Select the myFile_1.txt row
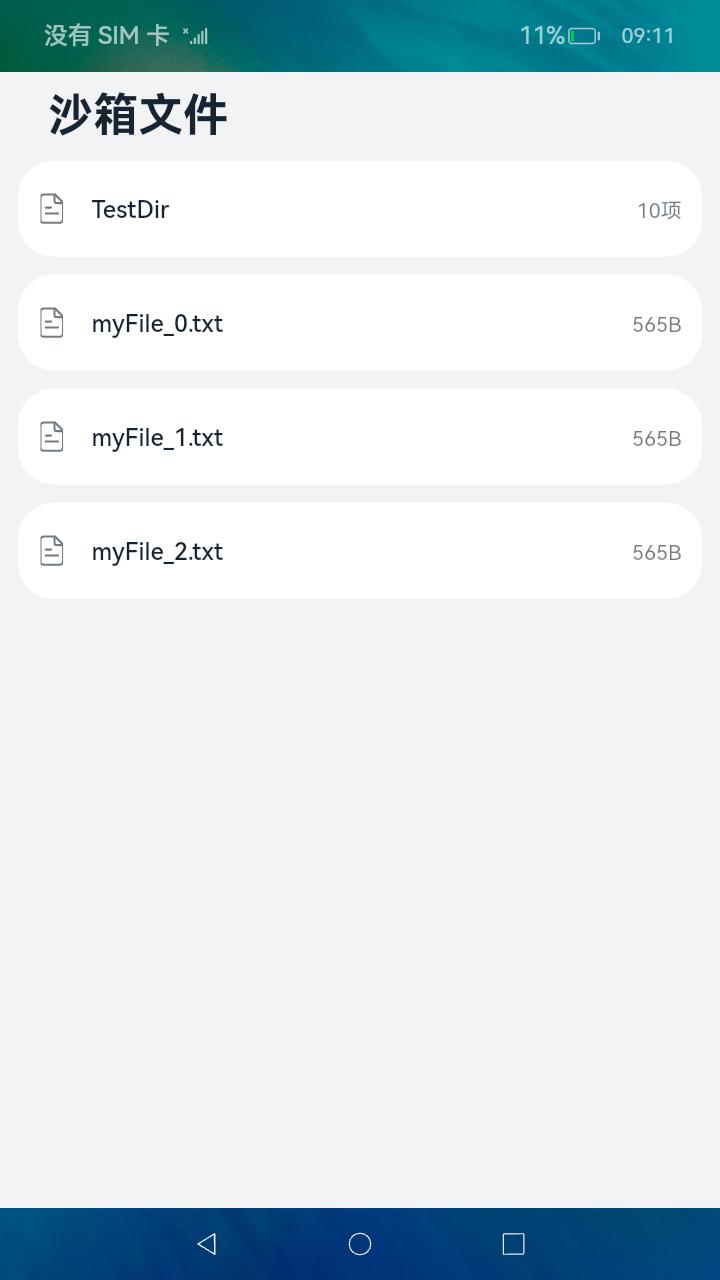The height and width of the screenshot is (1280, 720). 360,437
